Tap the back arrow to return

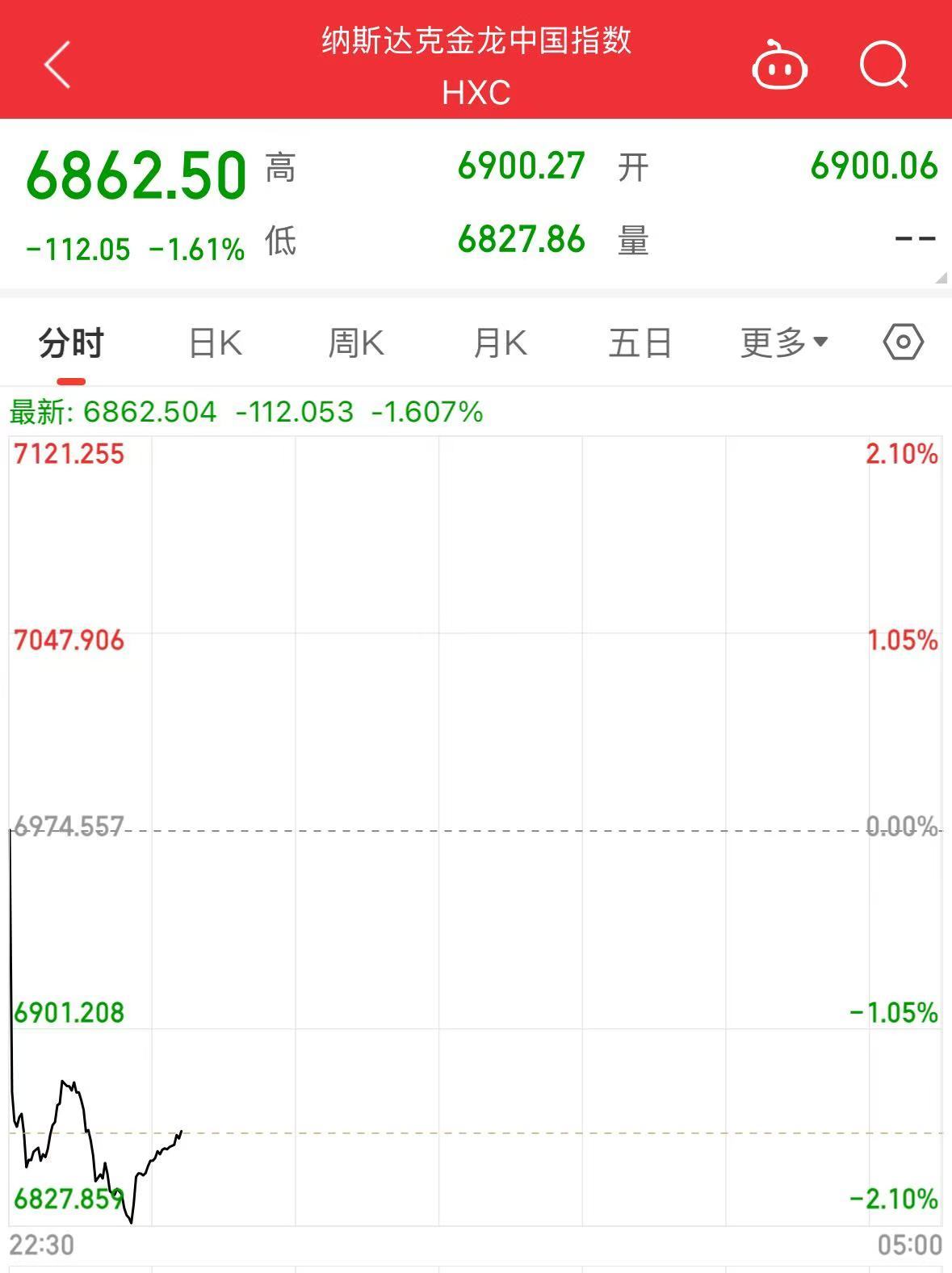(x=57, y=65)
